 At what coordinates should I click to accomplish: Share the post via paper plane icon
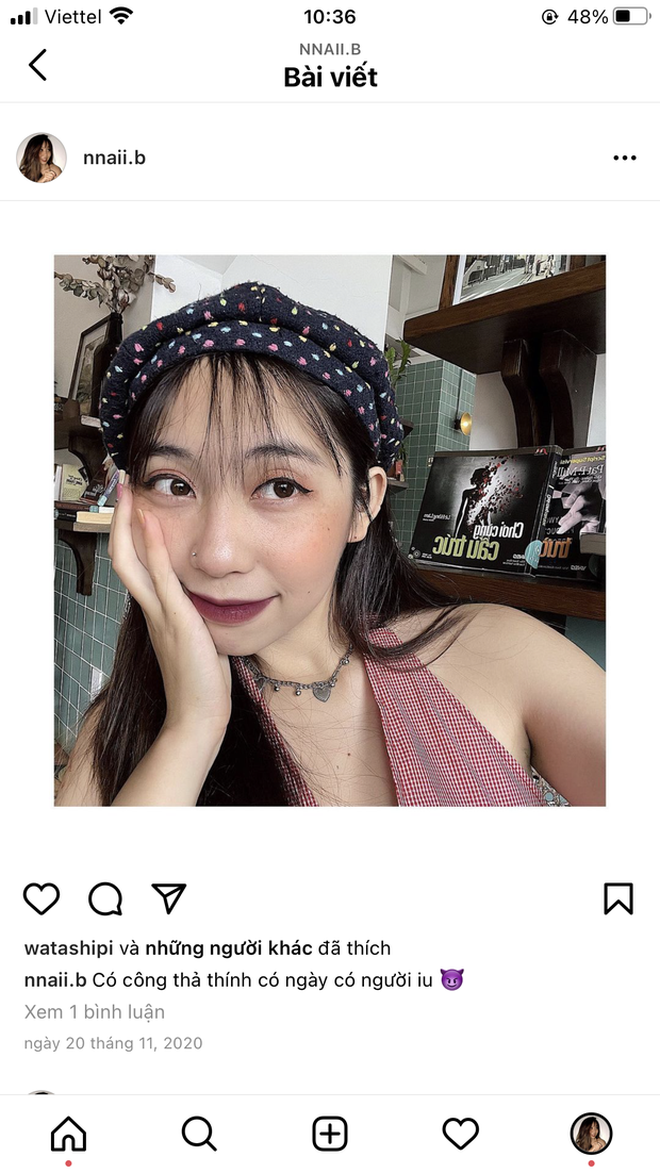click(x=168, y=898)
